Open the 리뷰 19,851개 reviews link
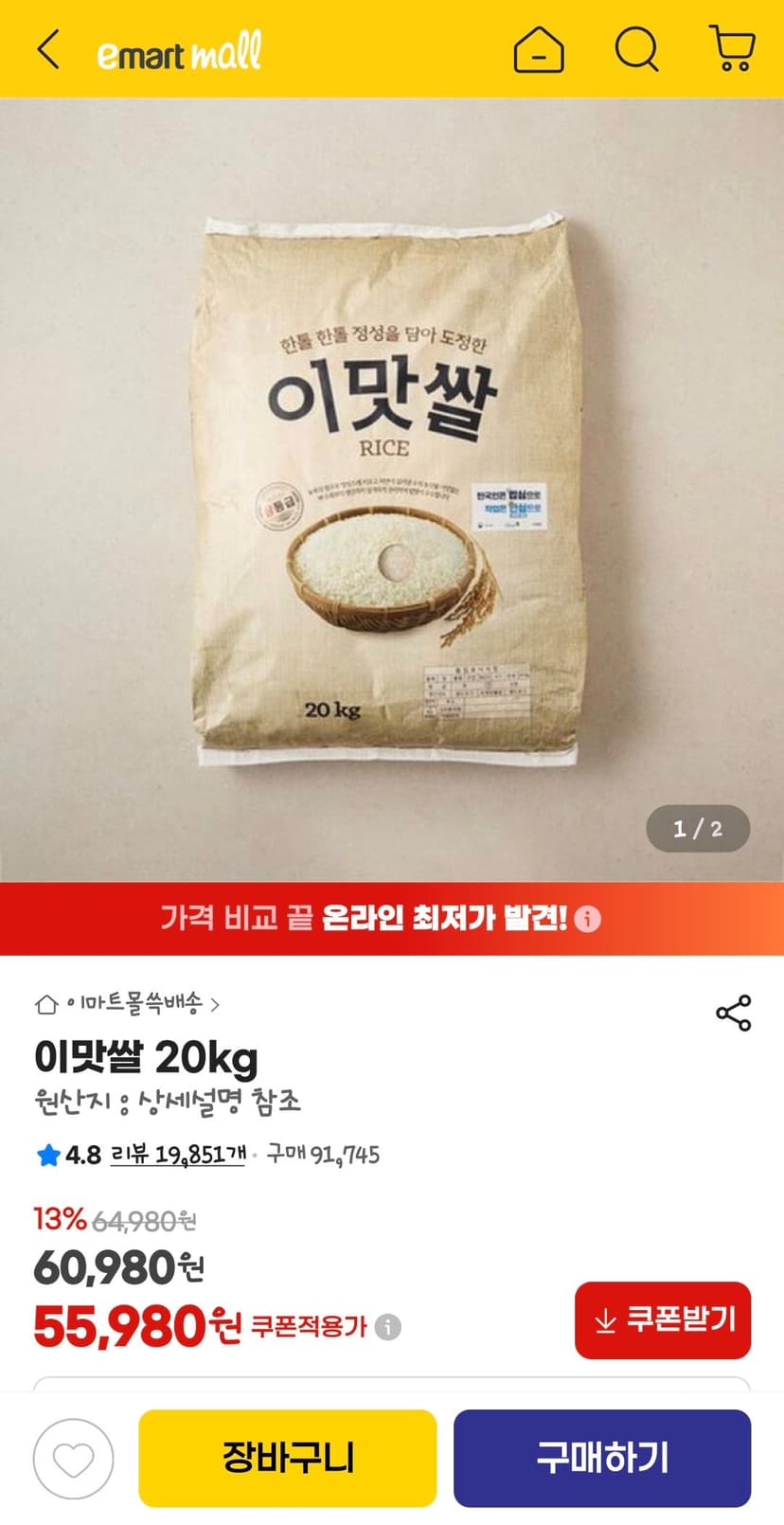Image resolution: width=784 pixels, height=1525 pixels. tap(178, 1155)
